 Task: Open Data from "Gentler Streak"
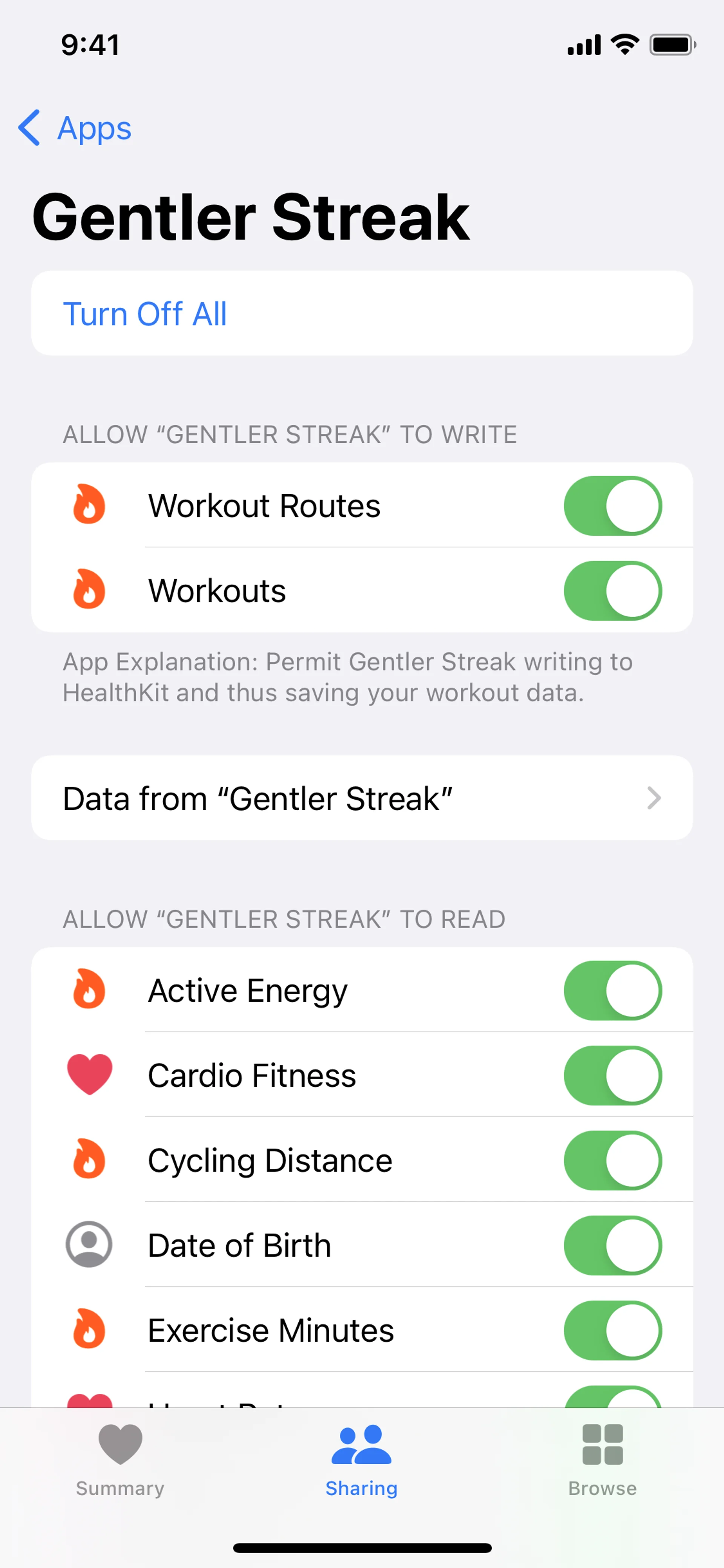(x=361, y=798)
